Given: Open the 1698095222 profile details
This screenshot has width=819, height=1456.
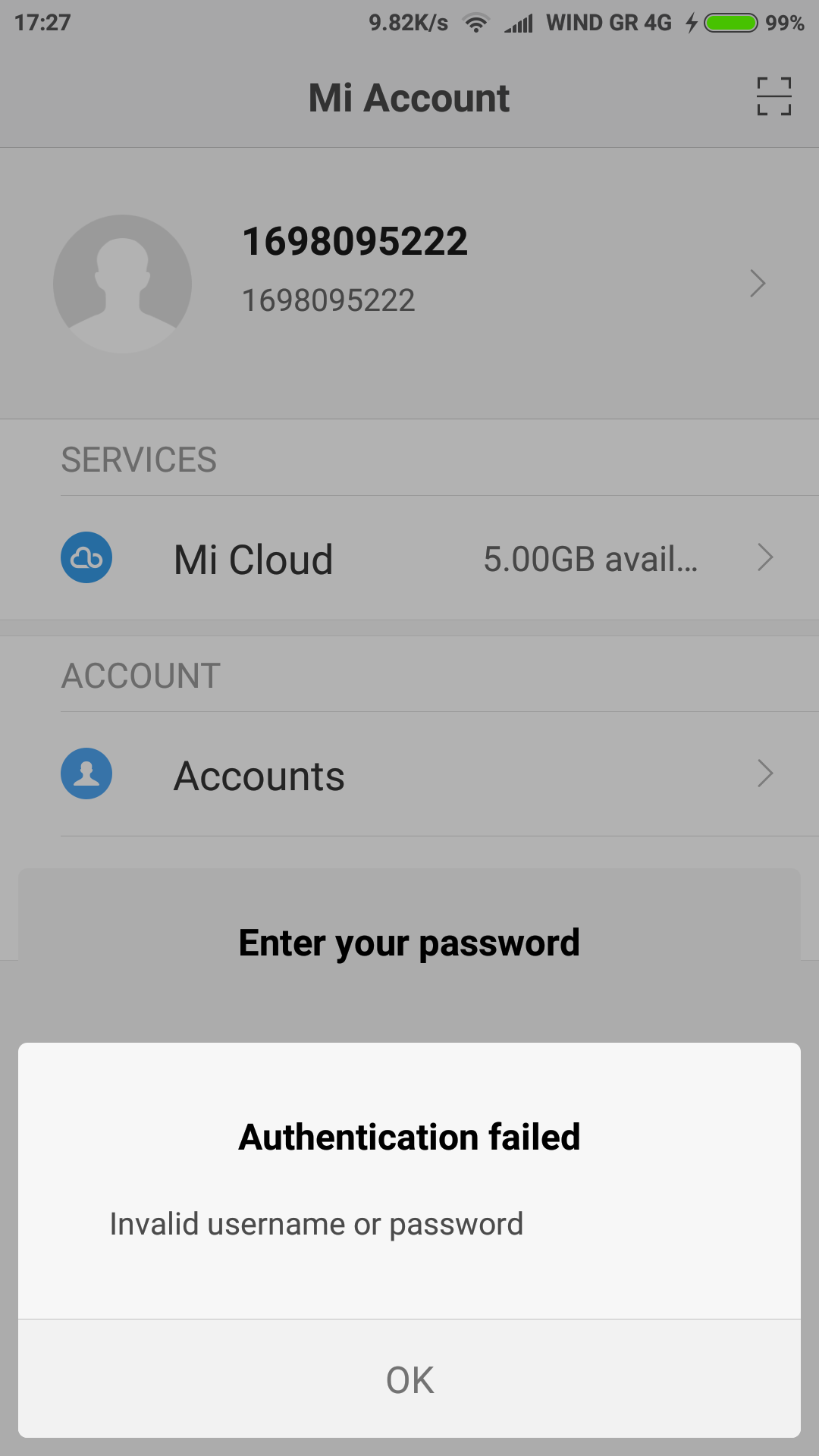Looking at the screenshot, I should [409, 283].
